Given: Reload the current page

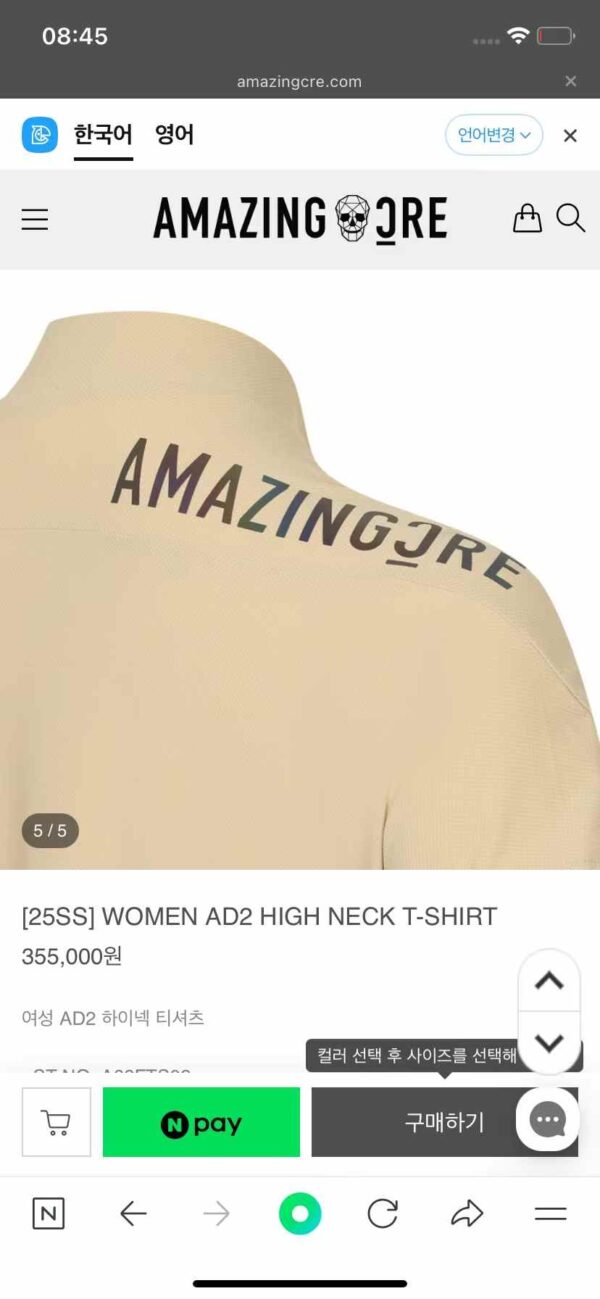Looking at the screenshot, I should pos(383,1214).
